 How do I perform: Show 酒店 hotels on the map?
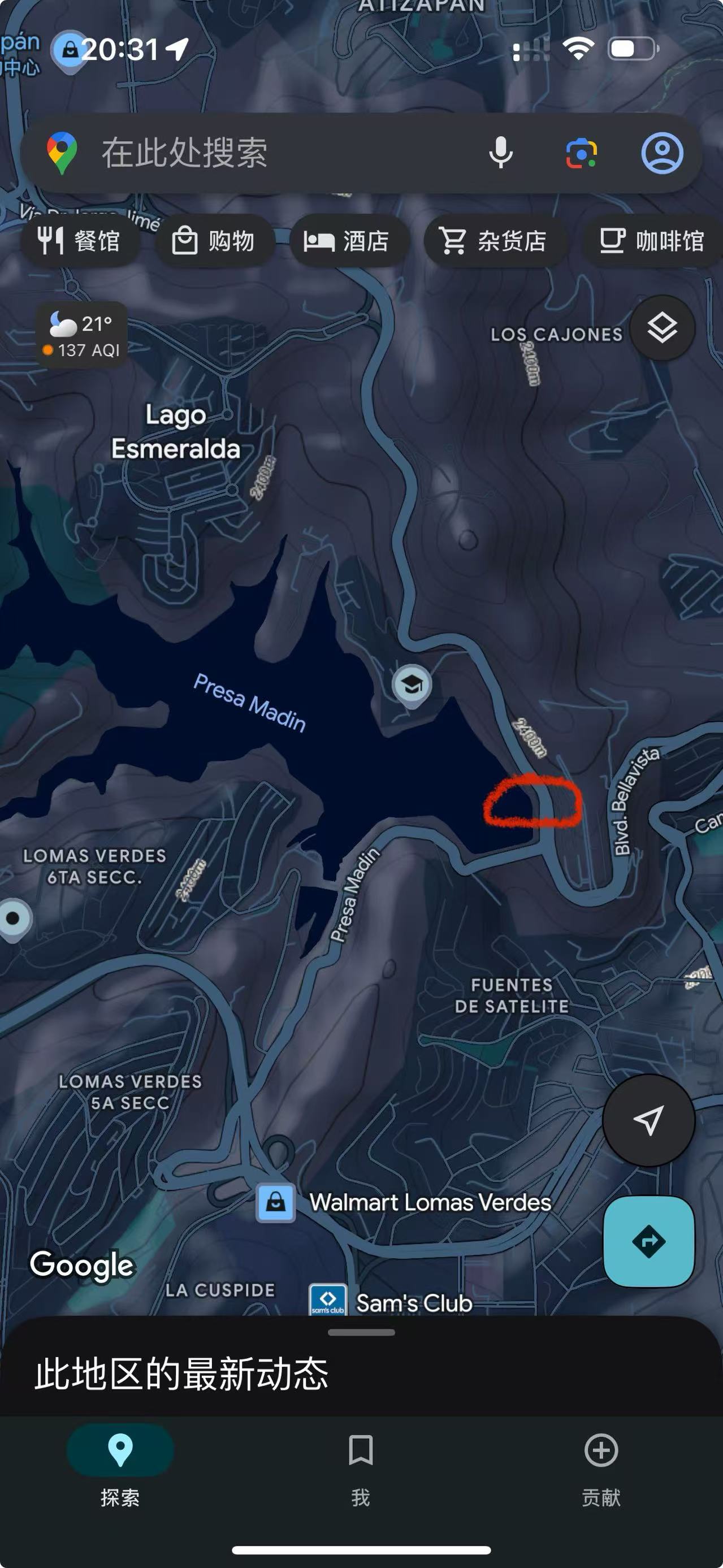tap(347, 241)
